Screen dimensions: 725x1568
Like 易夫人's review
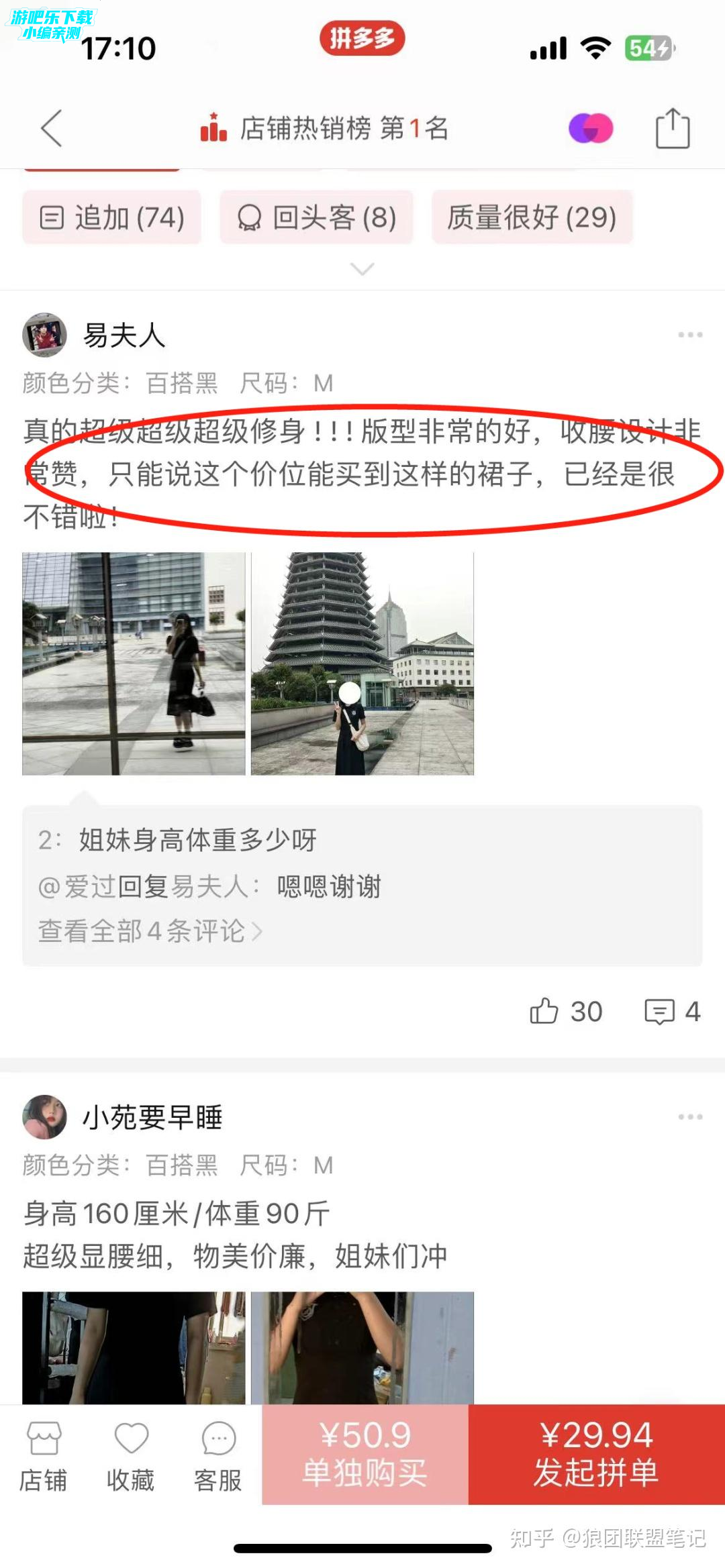point(566,1011)
